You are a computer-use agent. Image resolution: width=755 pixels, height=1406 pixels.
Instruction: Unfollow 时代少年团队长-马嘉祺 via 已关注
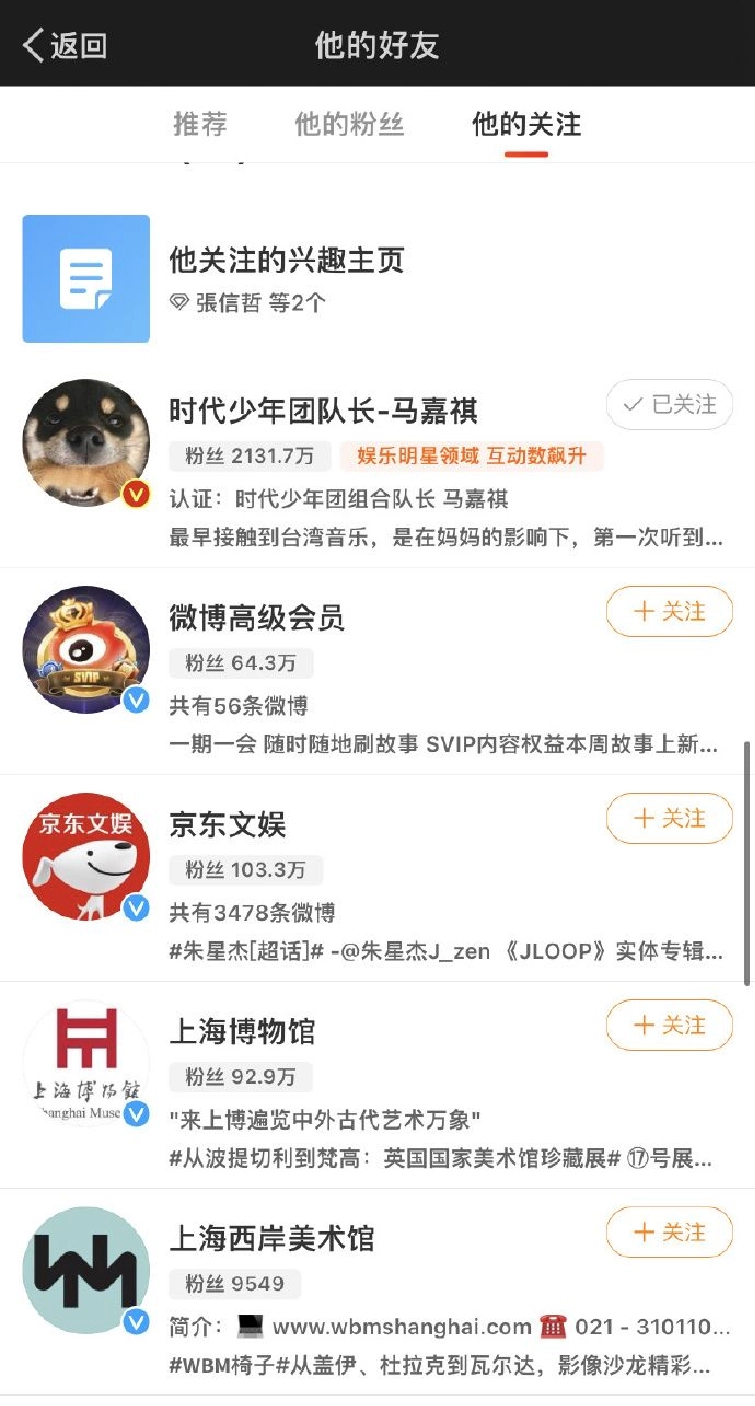tap(669, 405)
